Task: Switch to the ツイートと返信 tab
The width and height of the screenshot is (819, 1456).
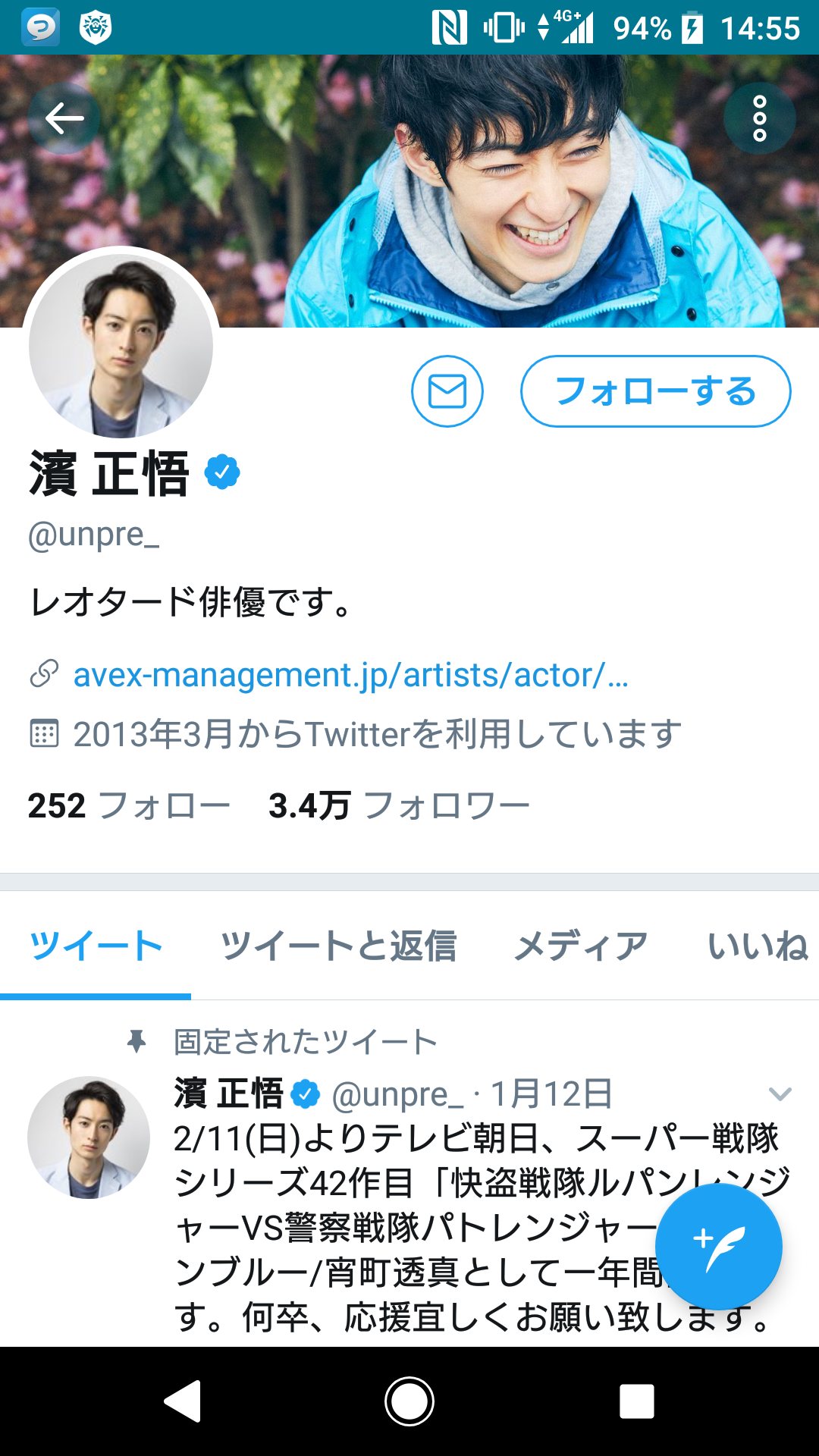Action: pos(338,946)
